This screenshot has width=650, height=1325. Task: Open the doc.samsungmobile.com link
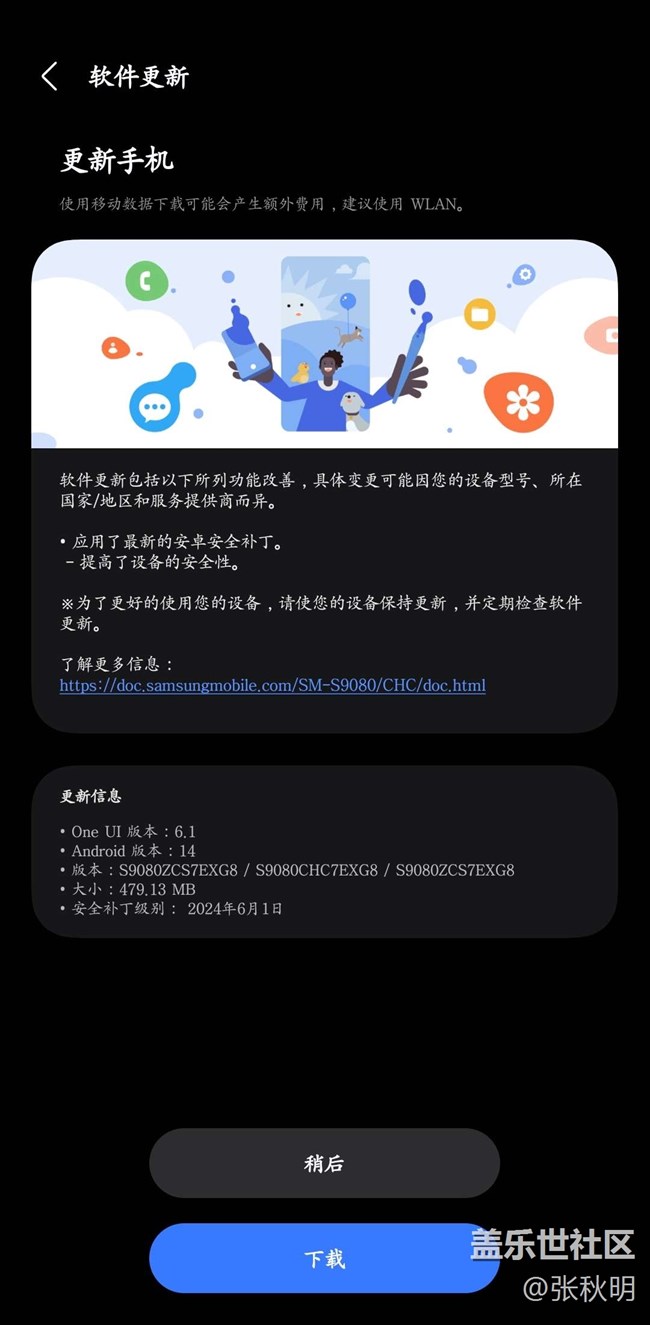click(x=272, y=685)
